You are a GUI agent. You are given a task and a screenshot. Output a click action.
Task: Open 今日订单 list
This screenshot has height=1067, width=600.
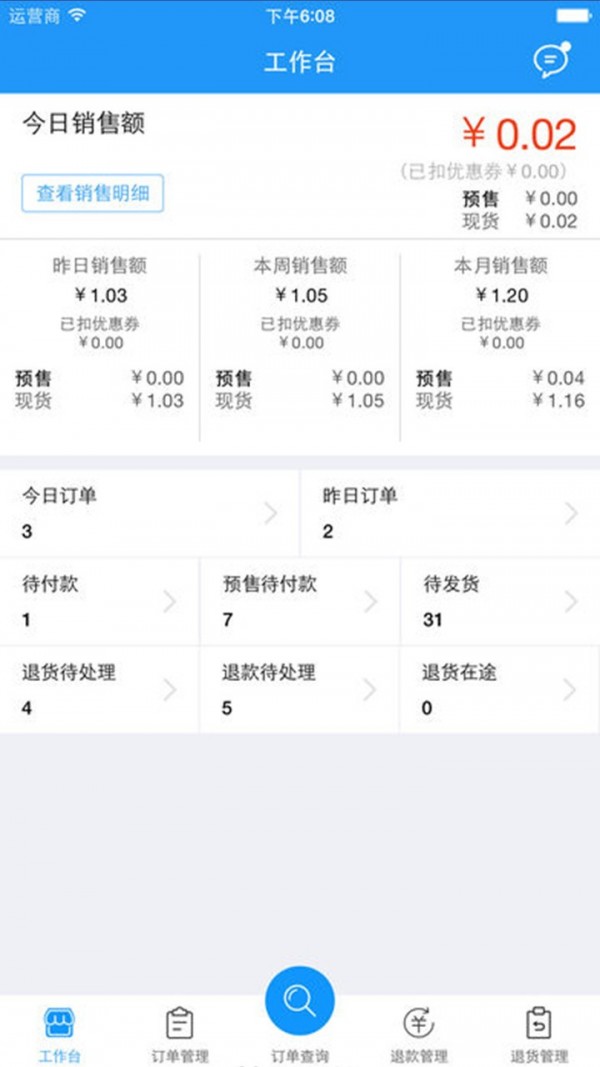coord(150,513)
